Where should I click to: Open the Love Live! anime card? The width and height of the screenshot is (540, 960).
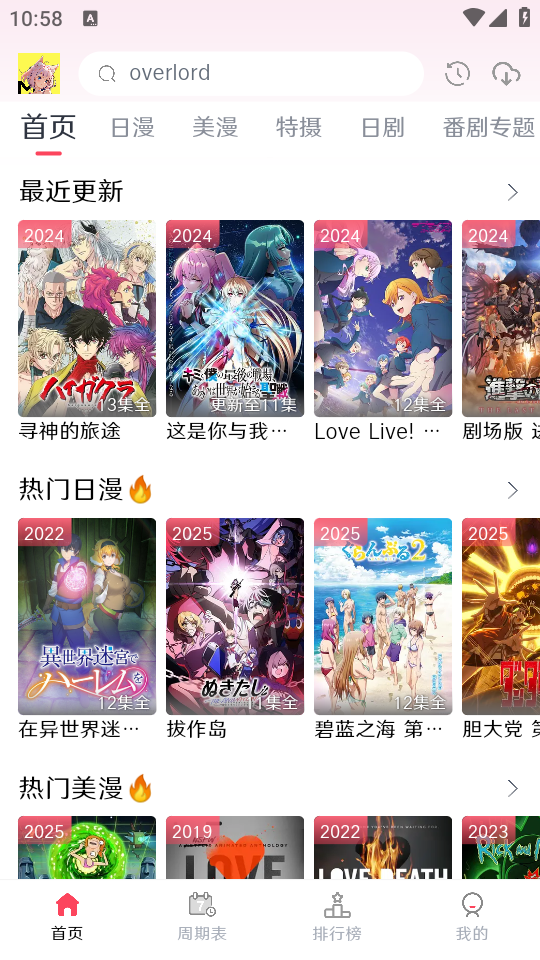[x=383, y=331]
